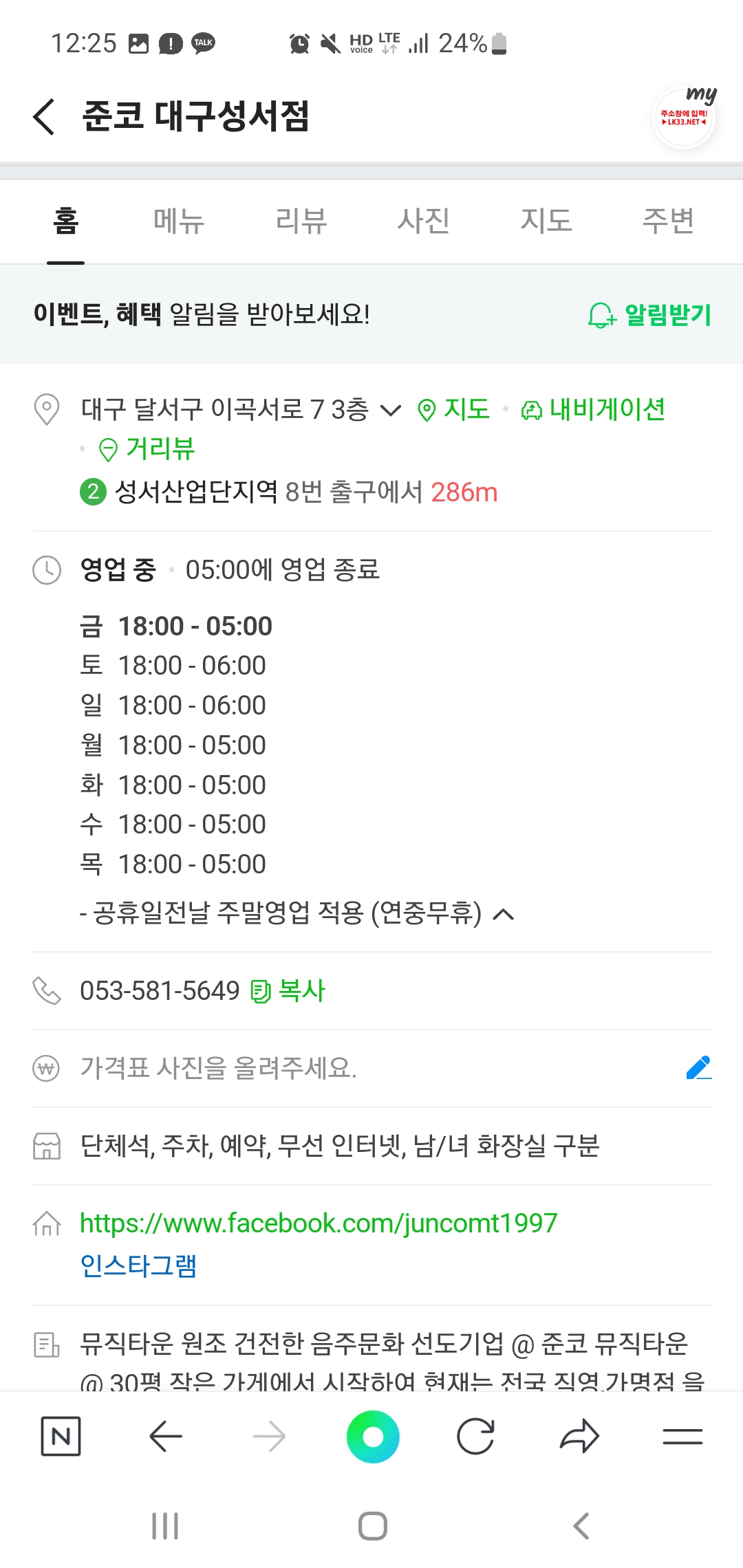The height and width of the screenshot is (1568, 743).
Task: Share this page from the toolbar
Action: (x=579, y=1437)
